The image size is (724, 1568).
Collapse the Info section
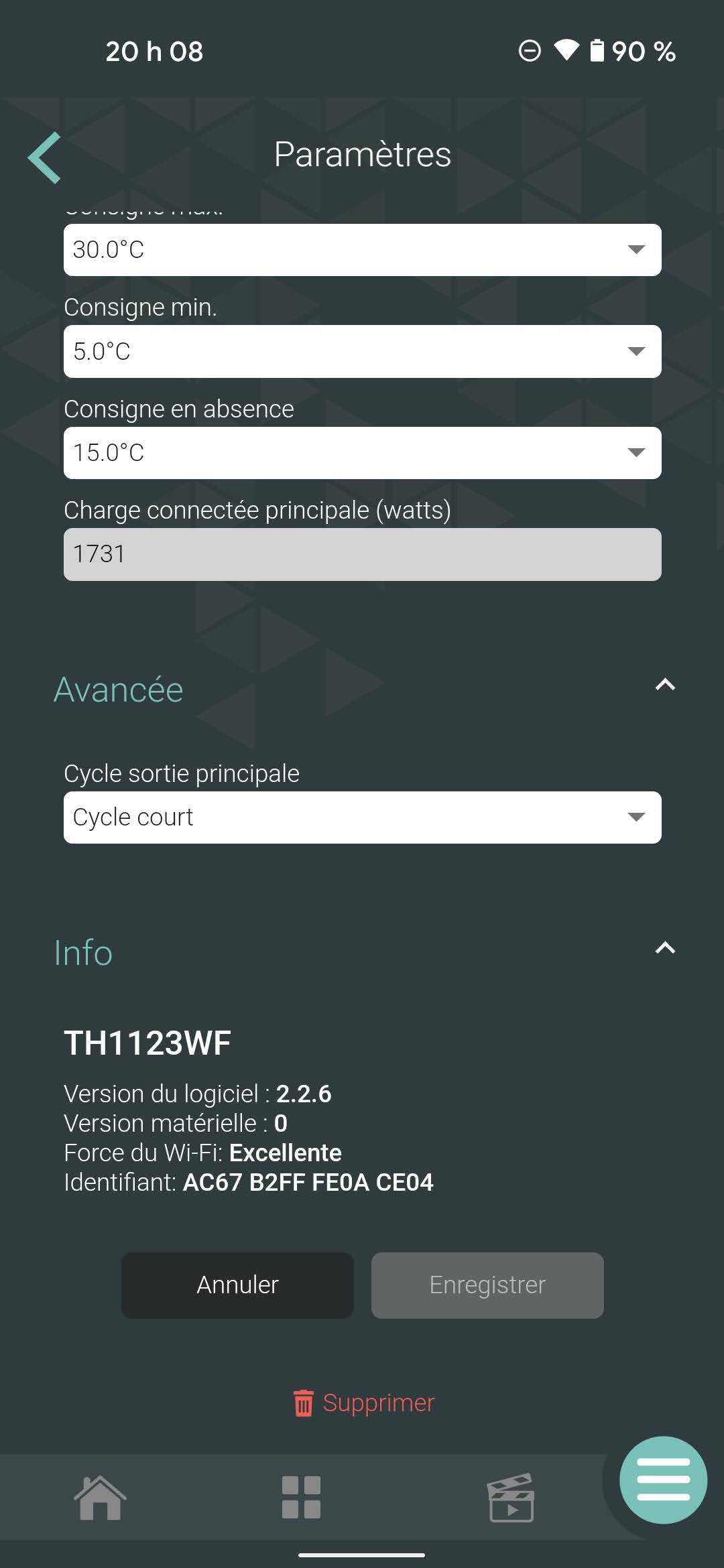click(664, 948)
